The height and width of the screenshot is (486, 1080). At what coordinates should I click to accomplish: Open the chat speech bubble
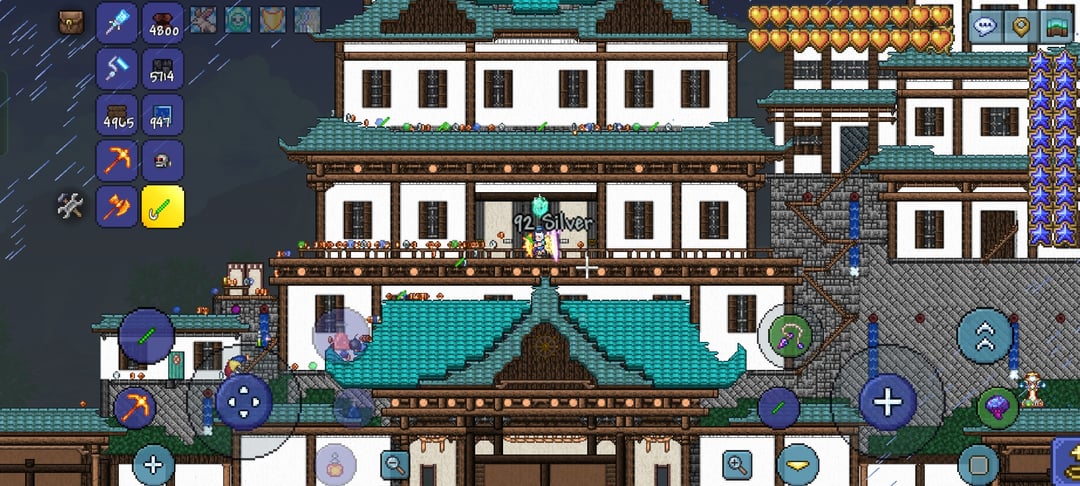pyautogui.click(x=985, y=27)
